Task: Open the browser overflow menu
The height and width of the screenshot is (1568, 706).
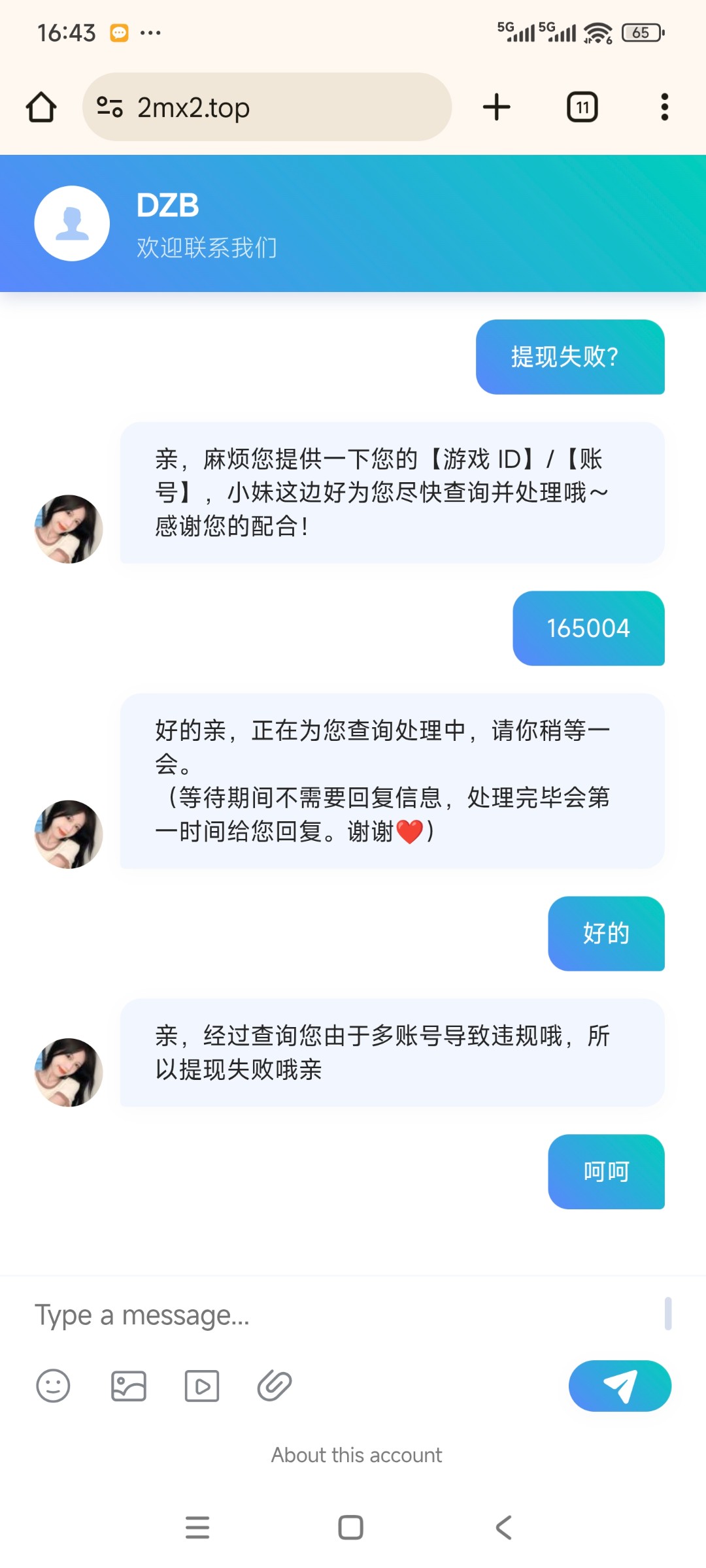Action: coord(664,107)
